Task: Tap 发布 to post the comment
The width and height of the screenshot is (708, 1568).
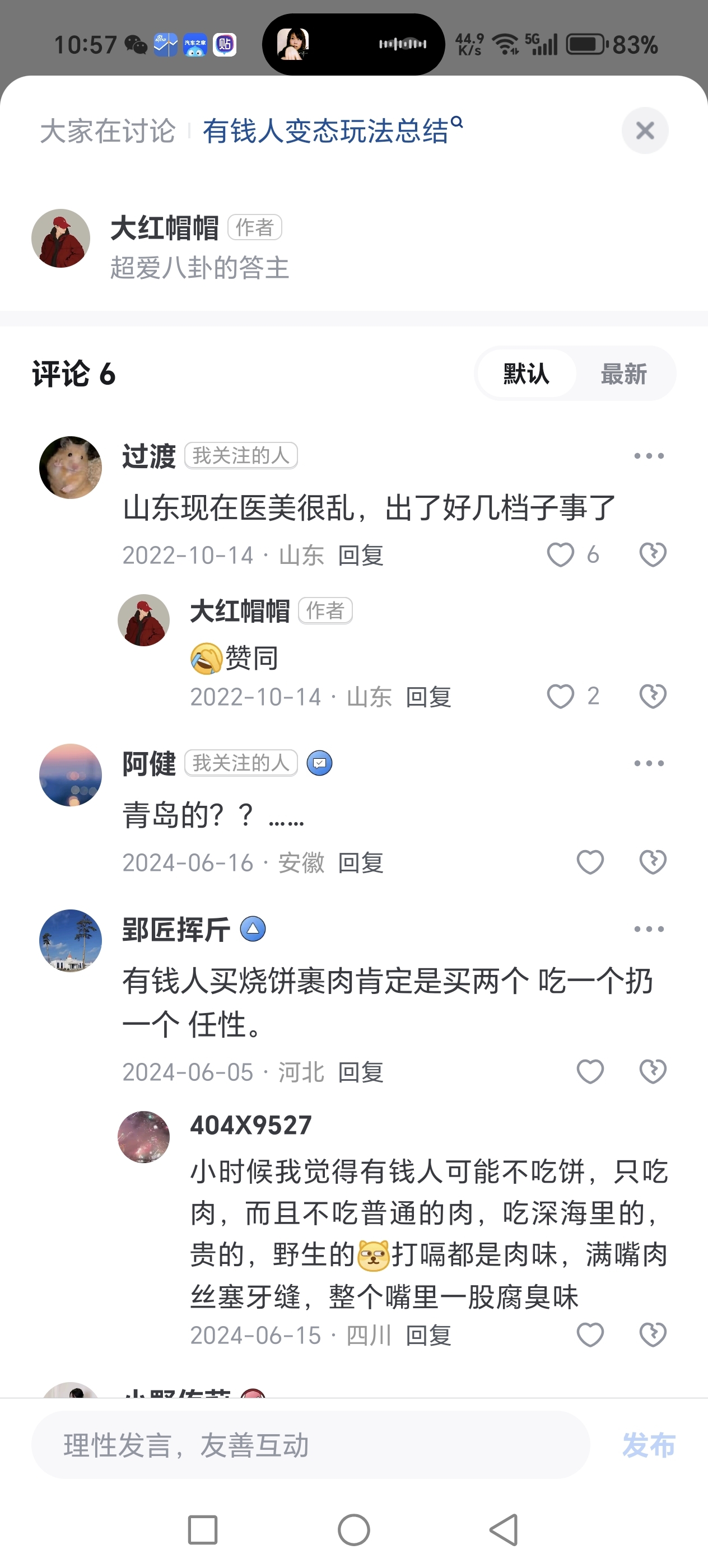Action: pyautogui.click(x=648, y=1445)
